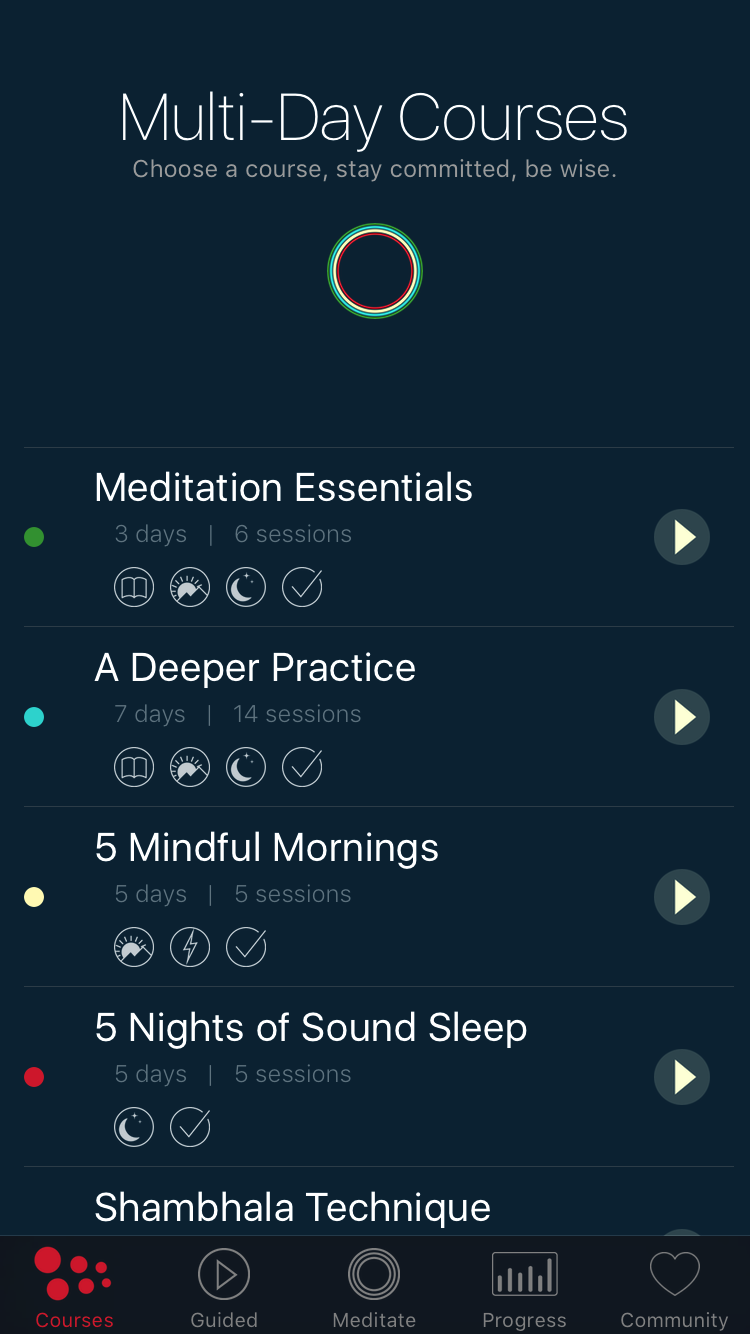View the Progress tab
The image size is (750, 1334).
[524, 1288]
